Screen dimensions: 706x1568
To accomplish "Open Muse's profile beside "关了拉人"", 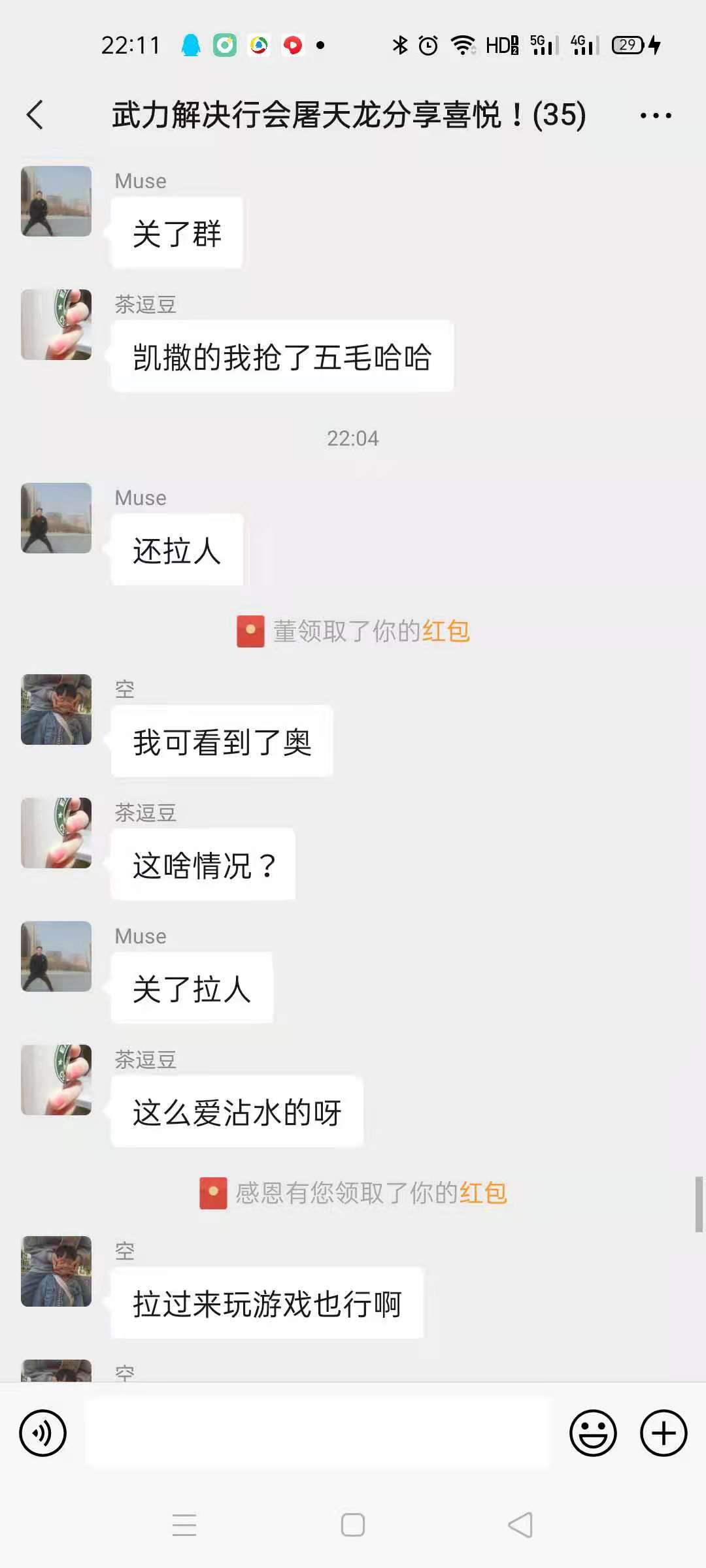I will [56, 956].
